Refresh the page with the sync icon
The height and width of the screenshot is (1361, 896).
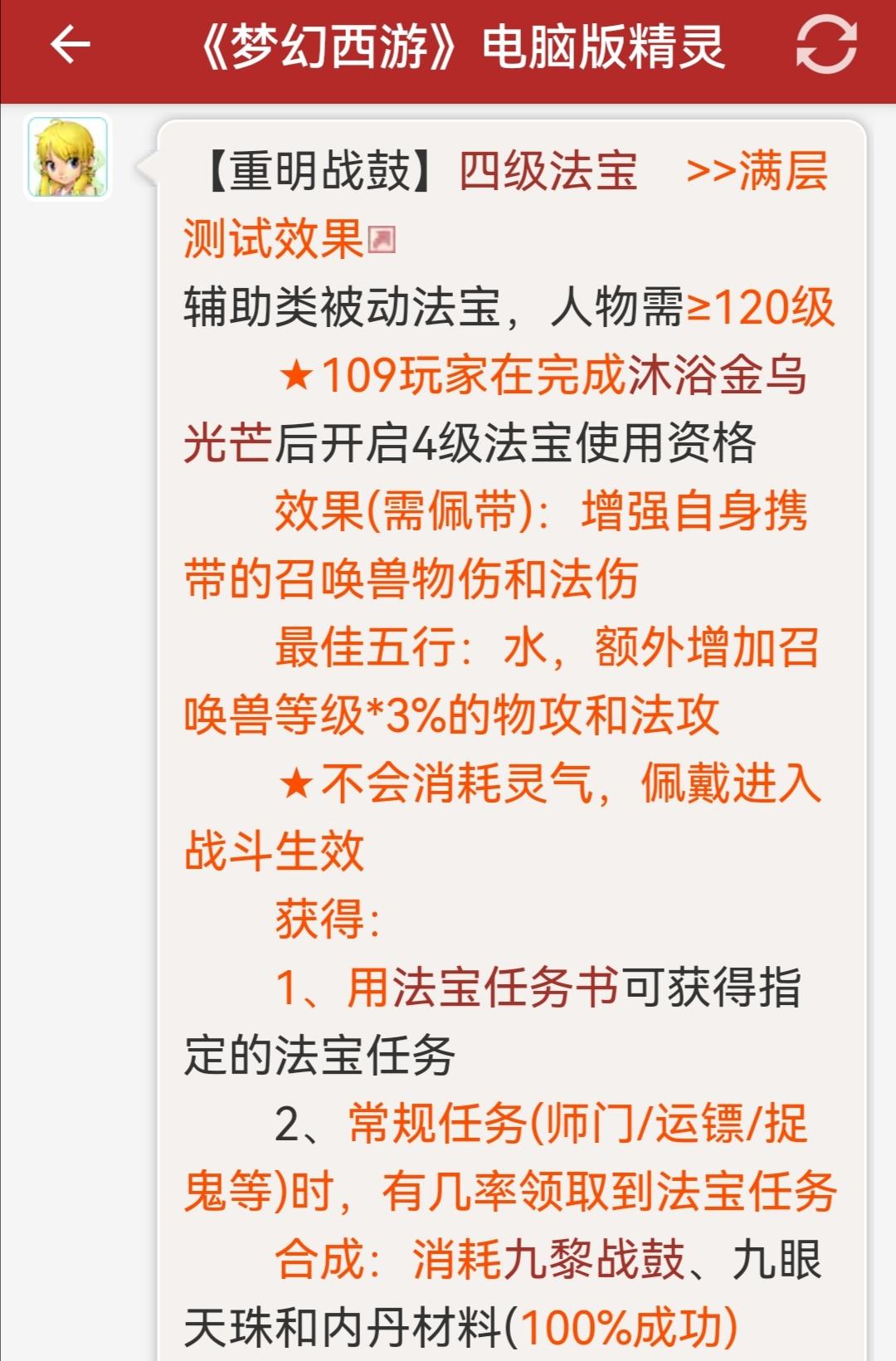coord(825,45)
